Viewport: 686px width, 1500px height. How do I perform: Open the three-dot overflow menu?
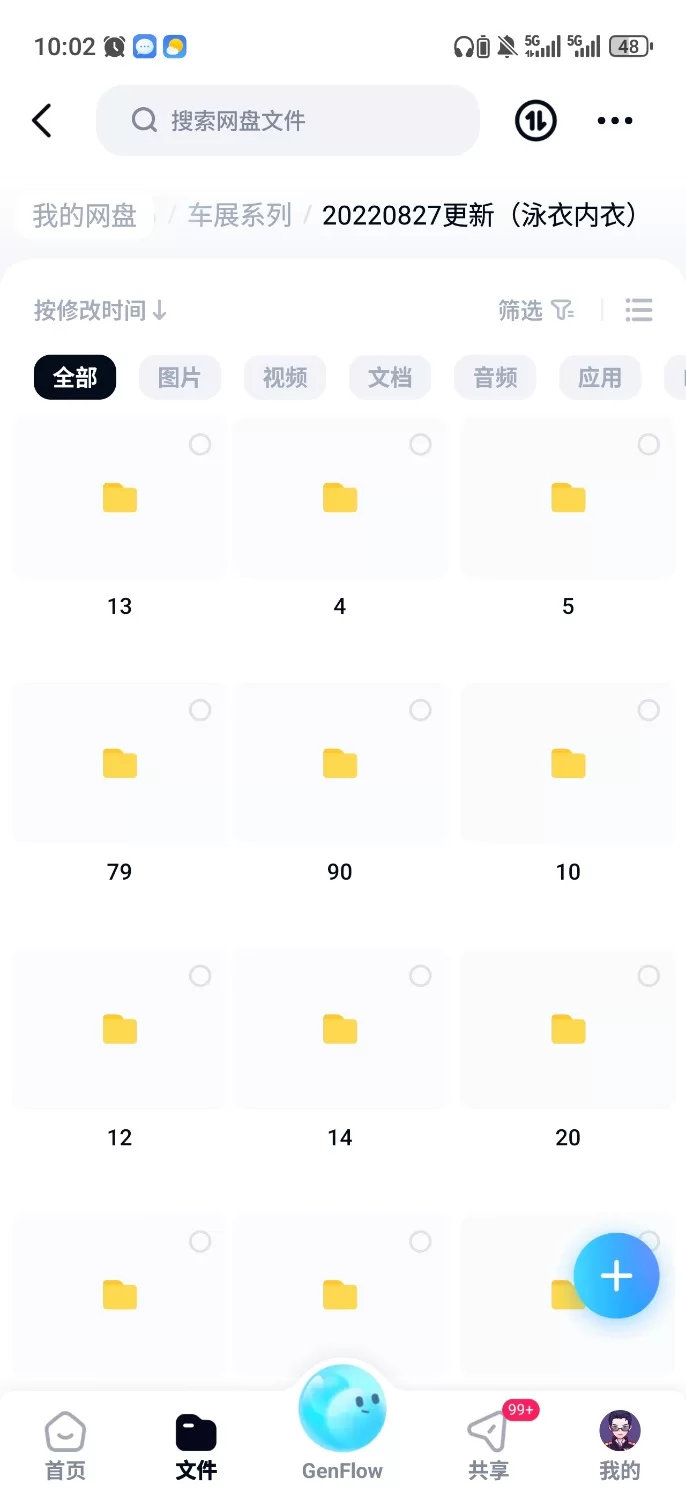tap(614, 121)
